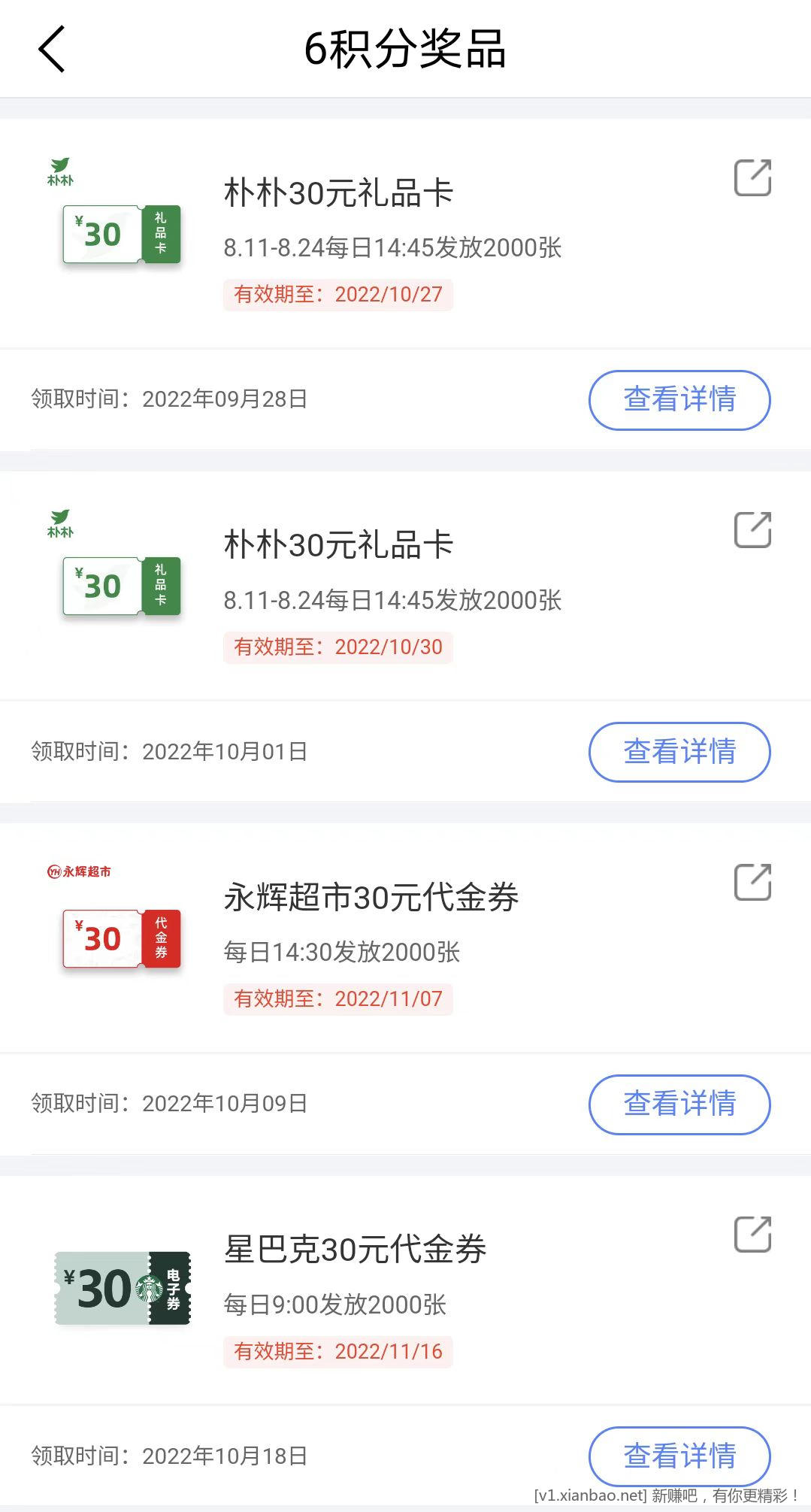Screen dimensions: 811x1512
Task: Open 查看详情 for the prize claimed 2022年10月01日
Action: (679, 752)
